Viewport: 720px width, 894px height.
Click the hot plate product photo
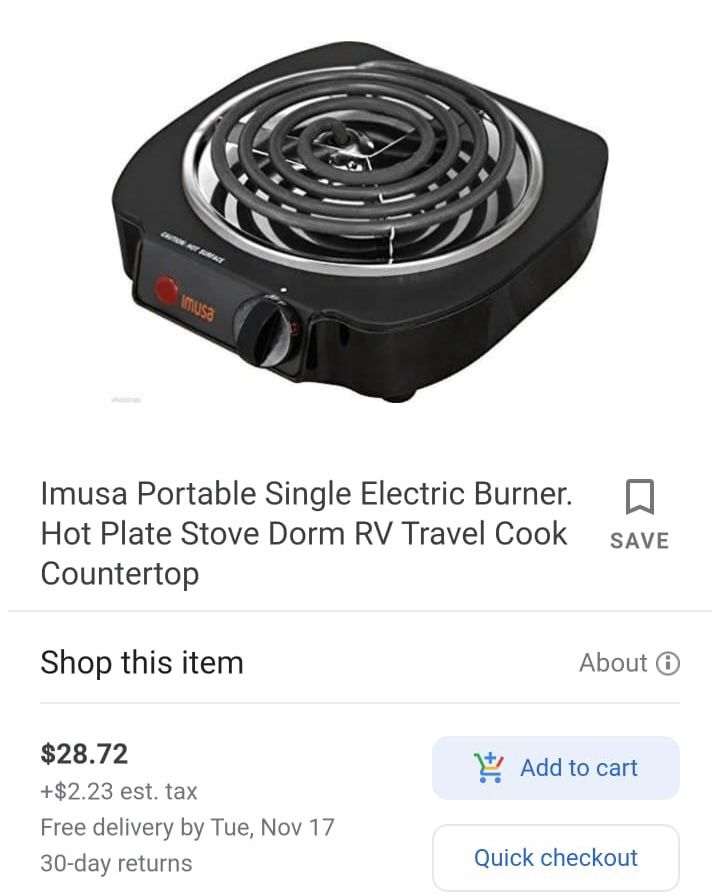pyautogui.click(x=360, y=220)
